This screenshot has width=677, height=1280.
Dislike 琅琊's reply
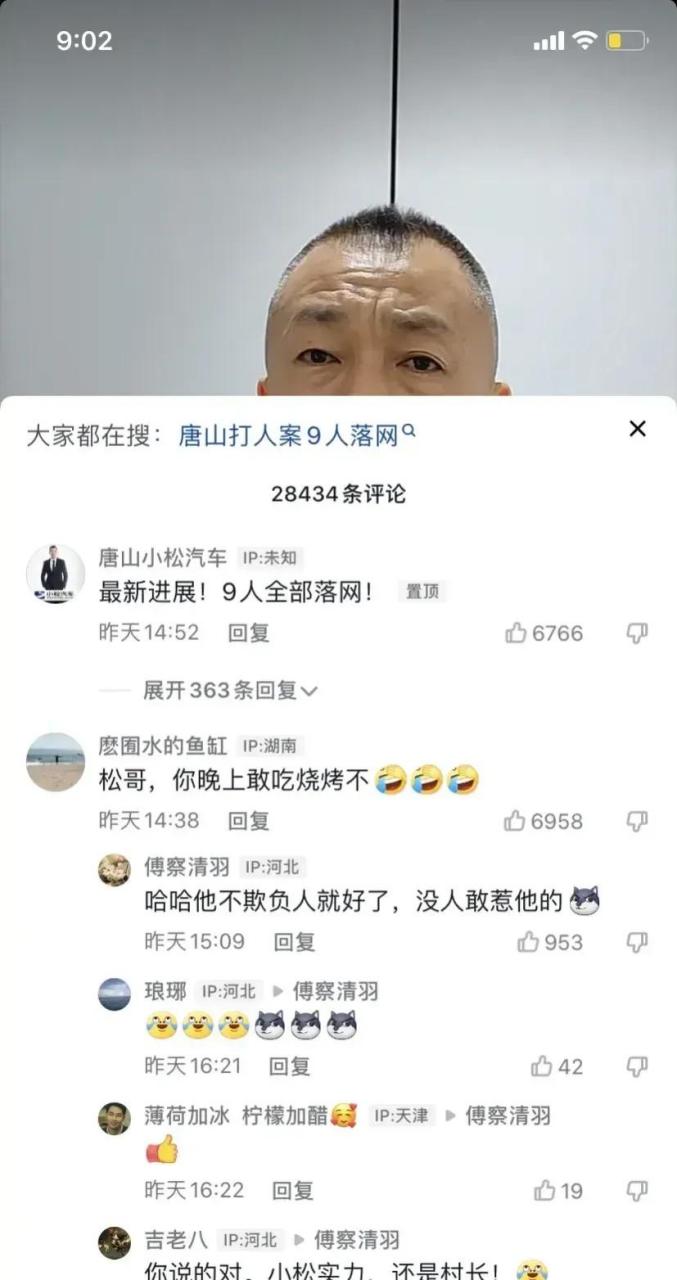coord(637,1066)
